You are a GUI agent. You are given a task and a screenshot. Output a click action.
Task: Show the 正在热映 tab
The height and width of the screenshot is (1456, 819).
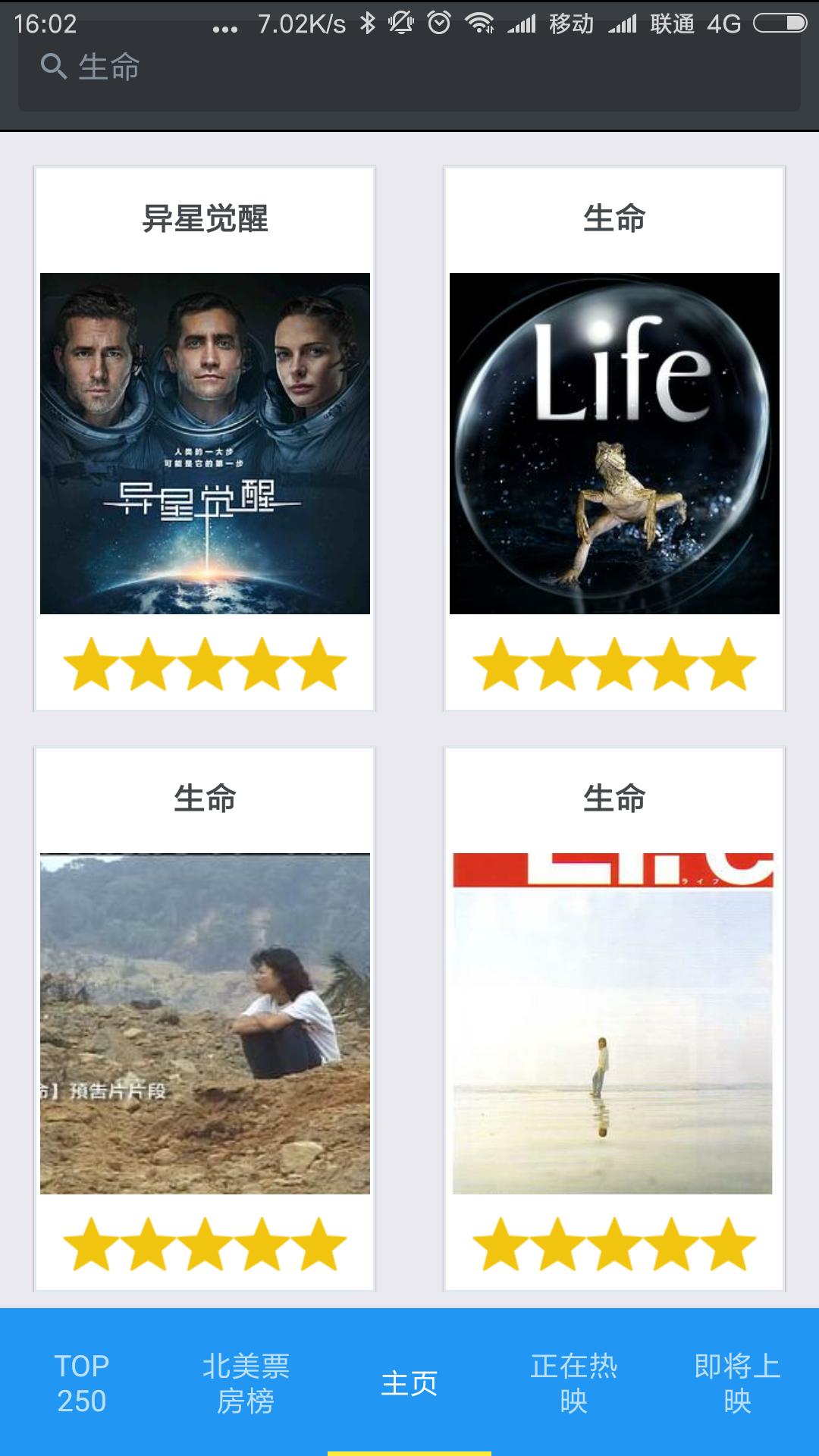click(573, 1382)
